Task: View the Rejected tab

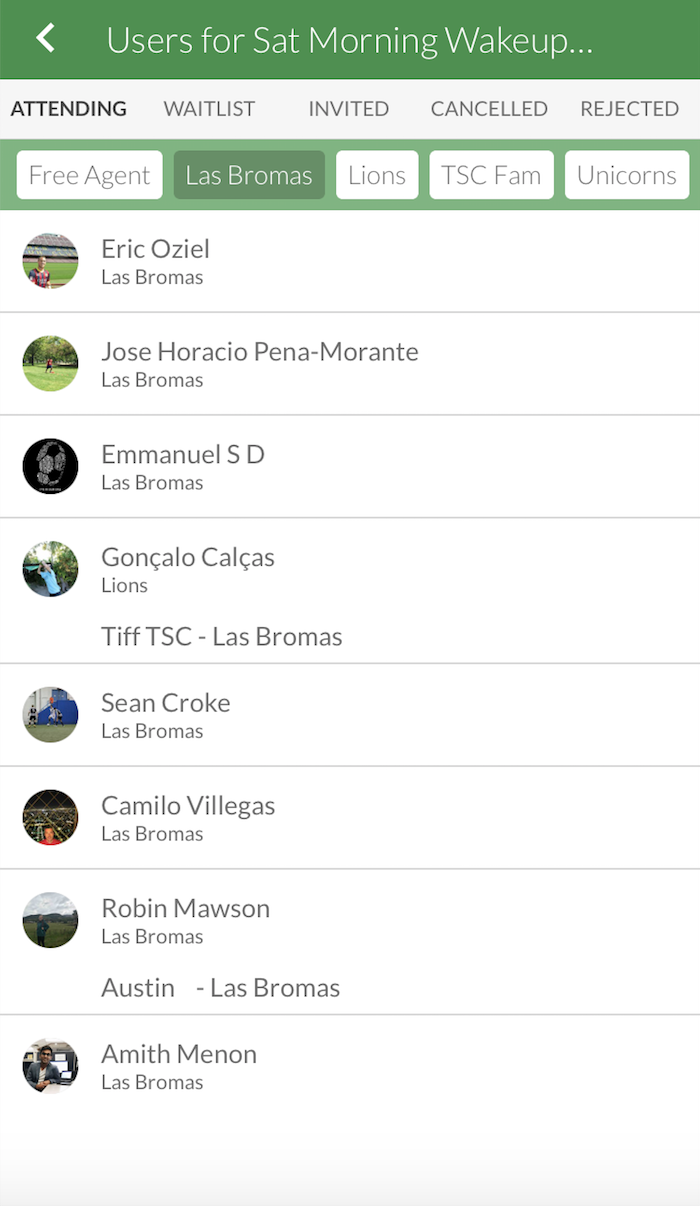Action: (x=629, y=109)
